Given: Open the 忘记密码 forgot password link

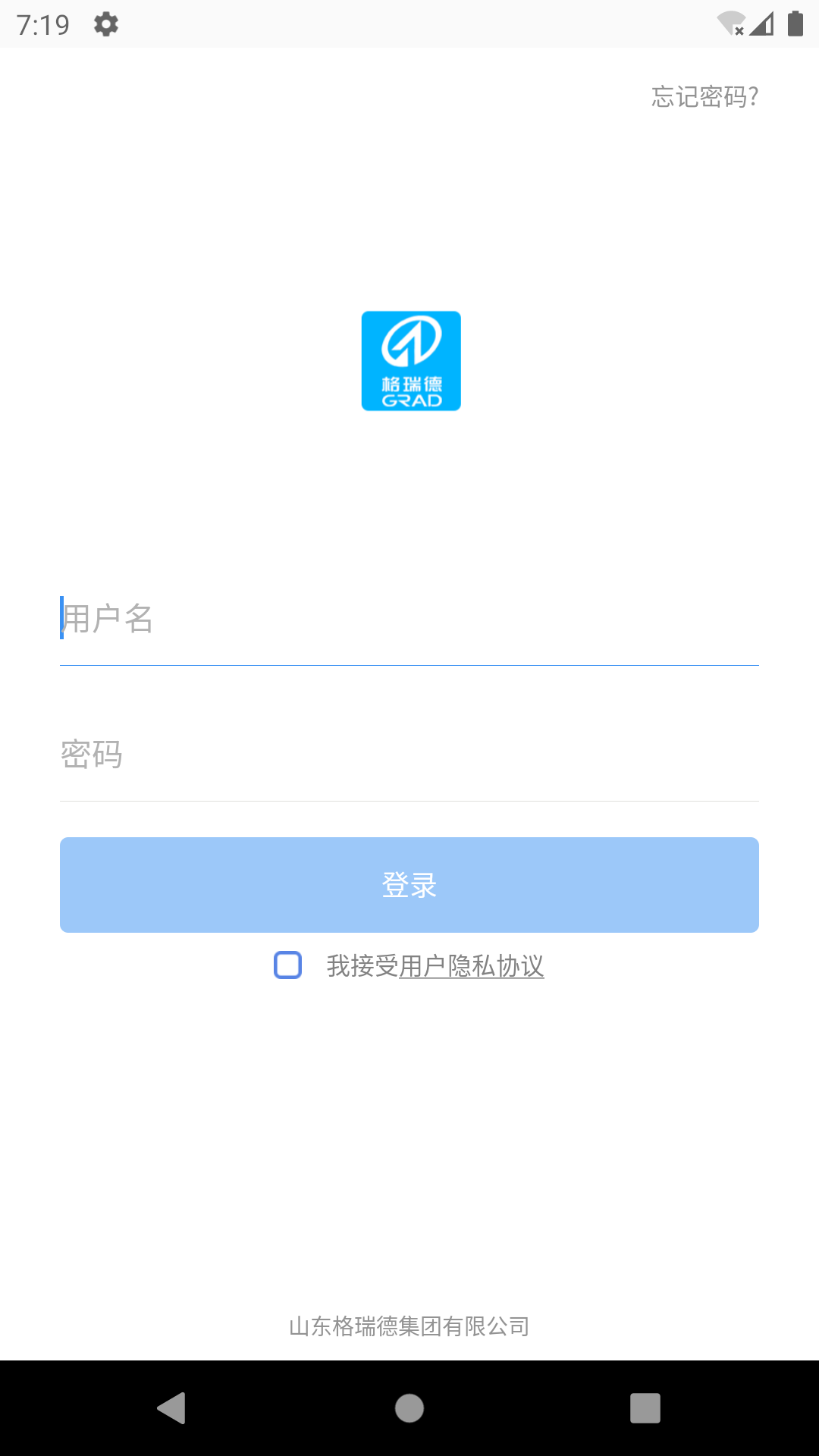Looking at the screenshot, I should pyautogui.click(x=704, y=97).
